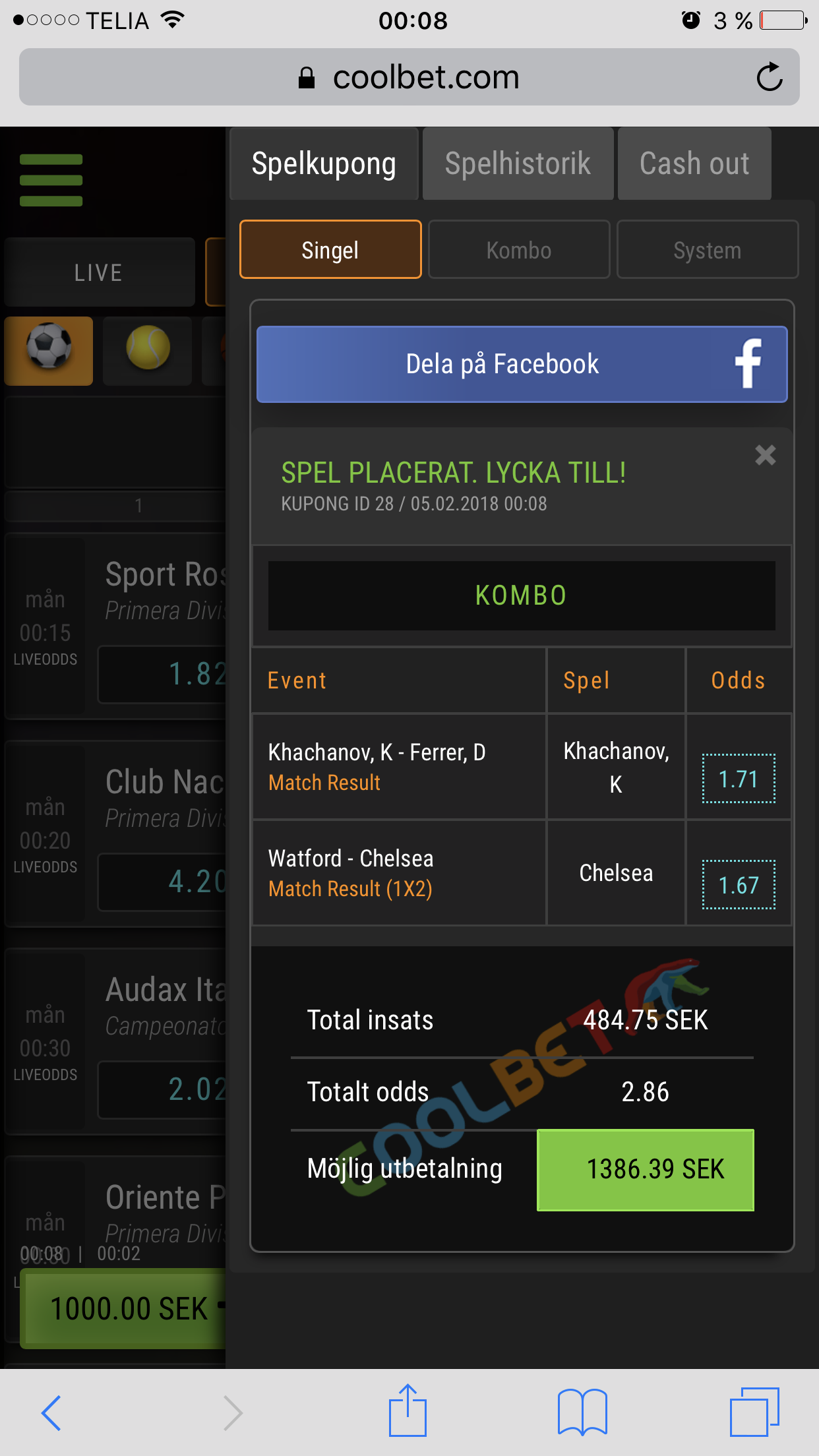Open Safari share sheet
The width and height of the screenshot is (819, 1456).
(x=408, y=1410)
